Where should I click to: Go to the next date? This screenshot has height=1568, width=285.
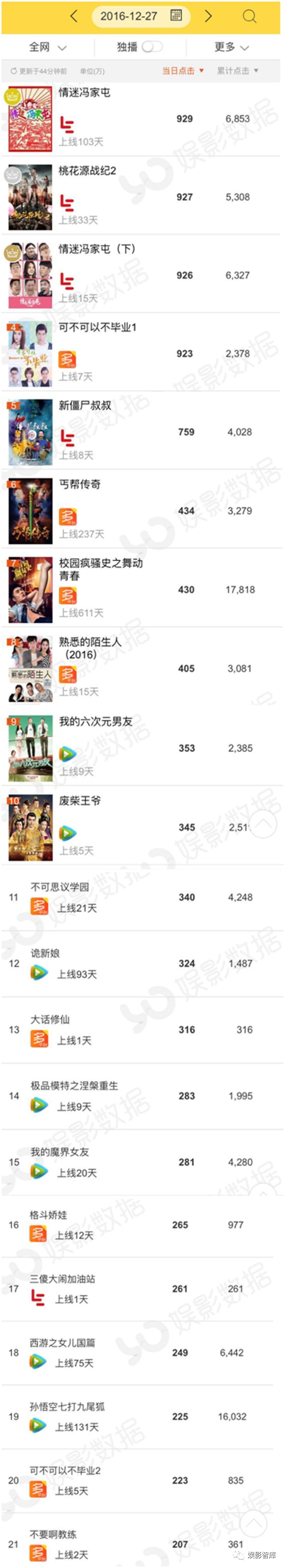pos(208,16)
